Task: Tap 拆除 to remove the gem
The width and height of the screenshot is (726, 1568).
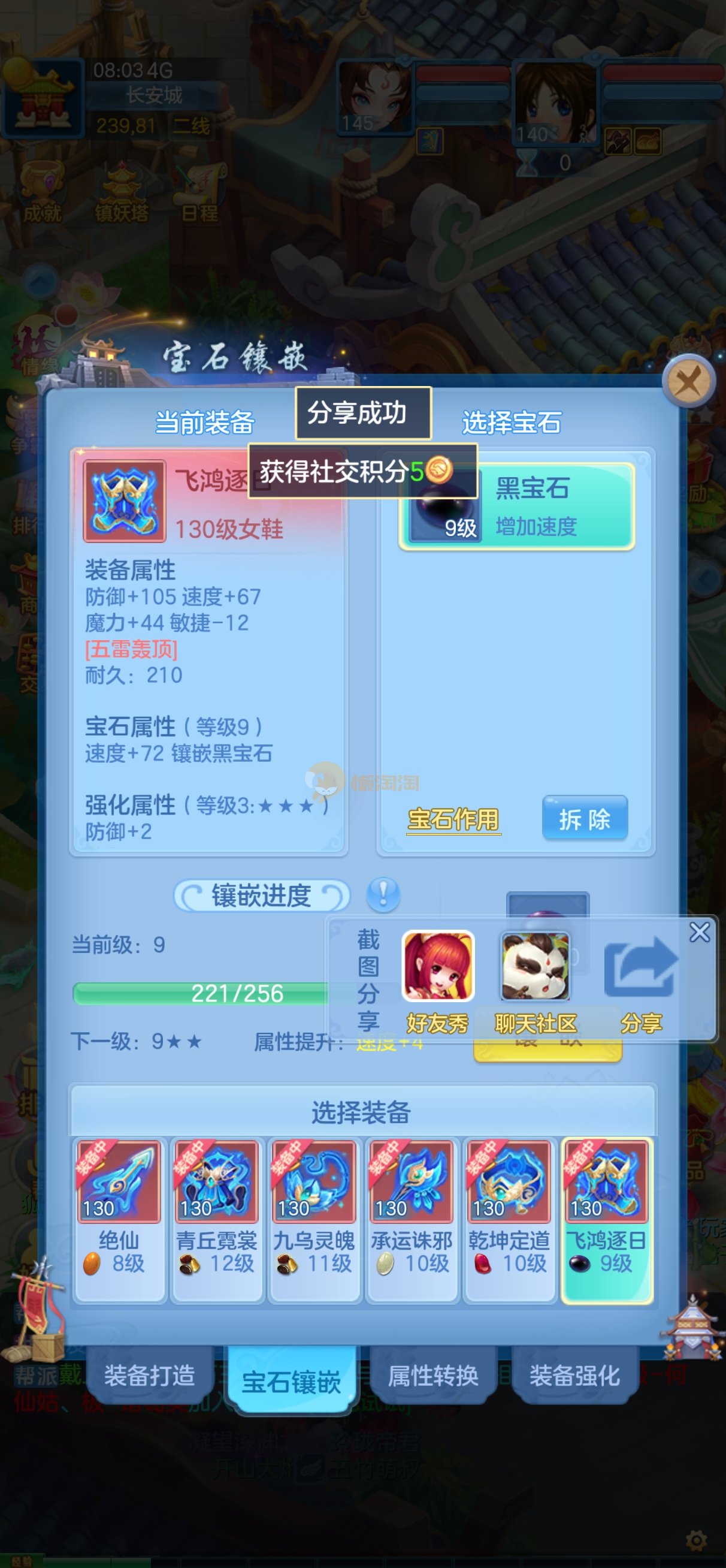Action: [x=584, y=819]
